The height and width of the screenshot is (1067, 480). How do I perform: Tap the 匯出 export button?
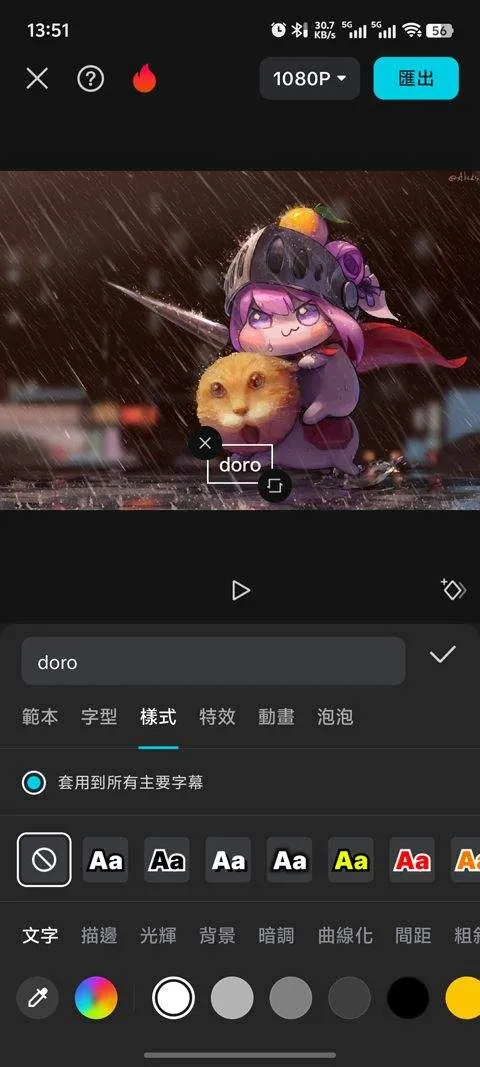pos(416,79)
